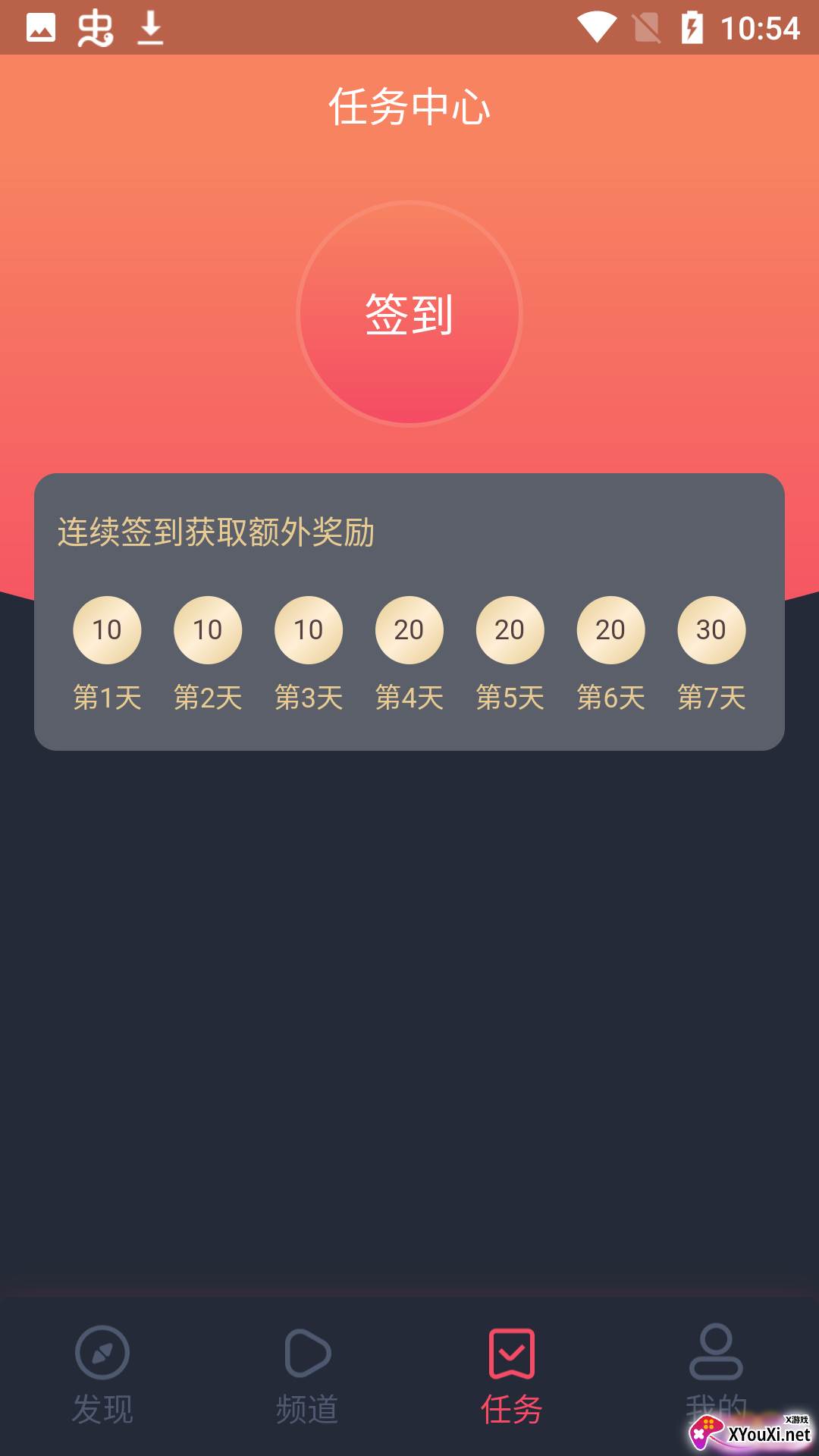Viewport: 819px width, 1456px height.
Task: Open the 频道 tab
Action: [x=307, y=1374]
